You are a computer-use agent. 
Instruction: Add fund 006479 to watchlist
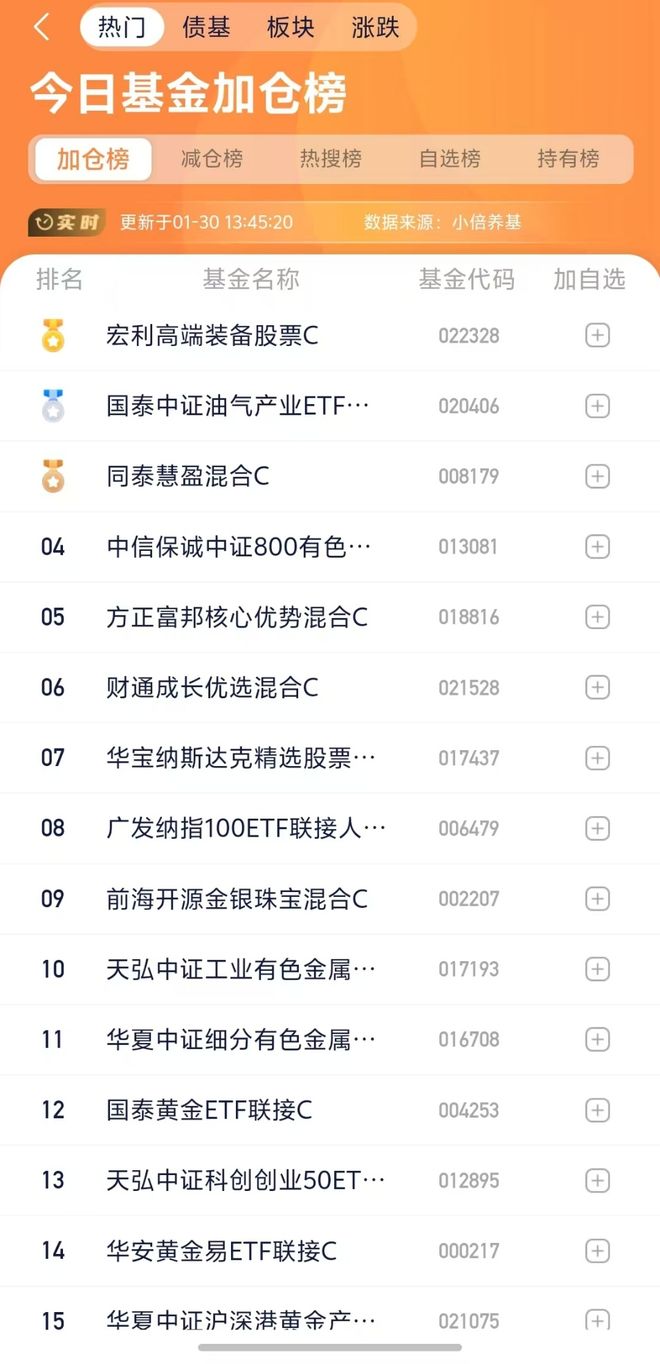(x=597, y=829)
